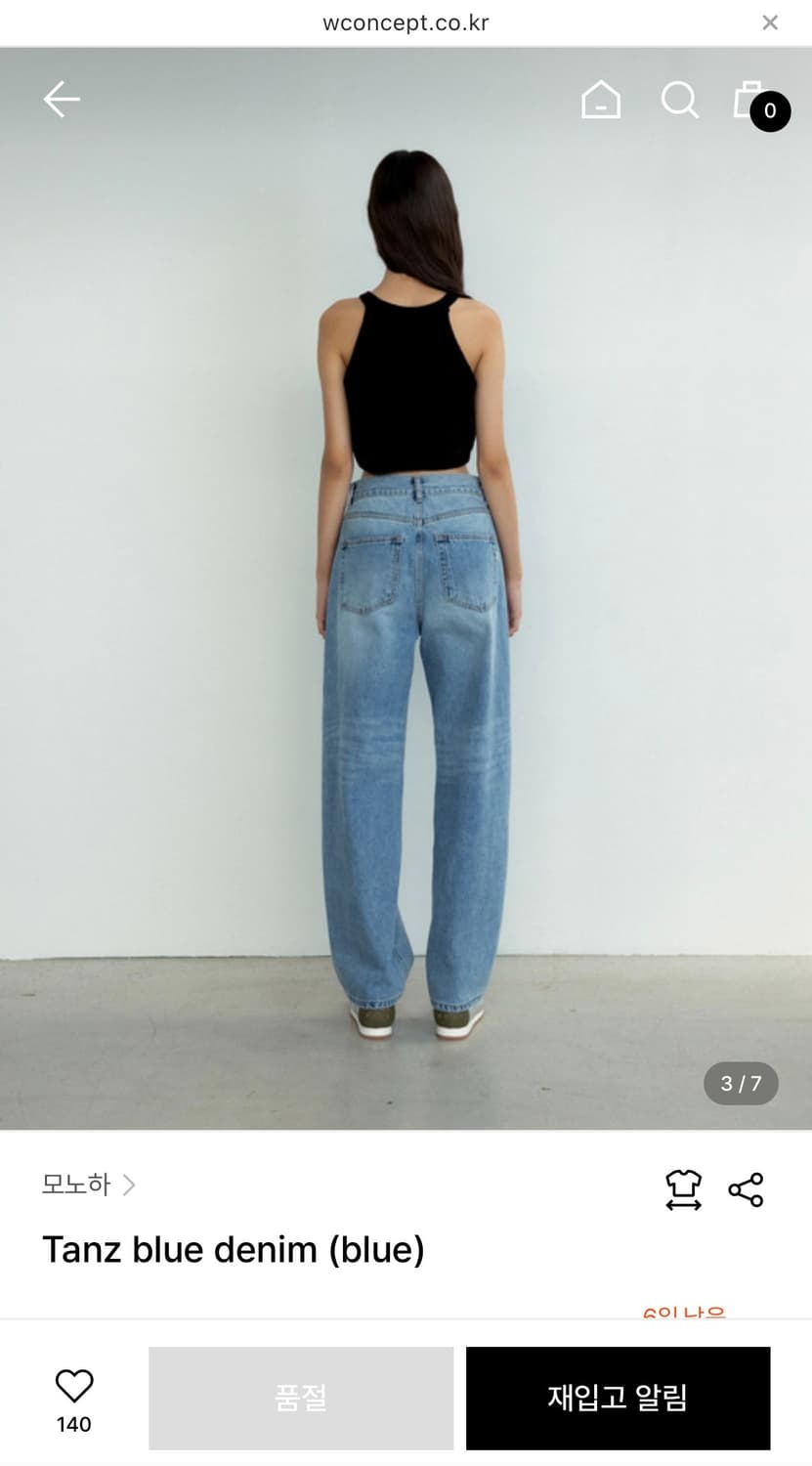Tap the 재입고 알림 restock alert button
Viewport: 812px width, 1466px height.
pos(618,1398)
